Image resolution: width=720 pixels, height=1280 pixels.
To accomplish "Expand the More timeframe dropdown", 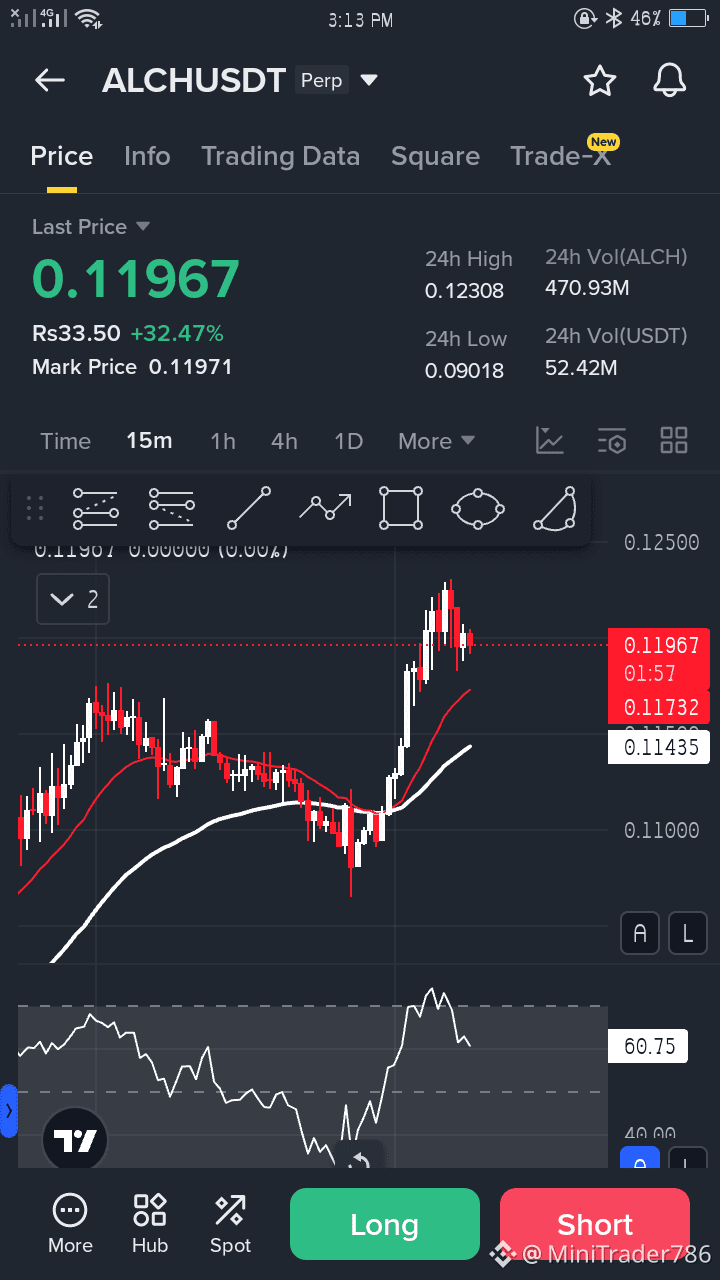I will click(x=436, y=440).
